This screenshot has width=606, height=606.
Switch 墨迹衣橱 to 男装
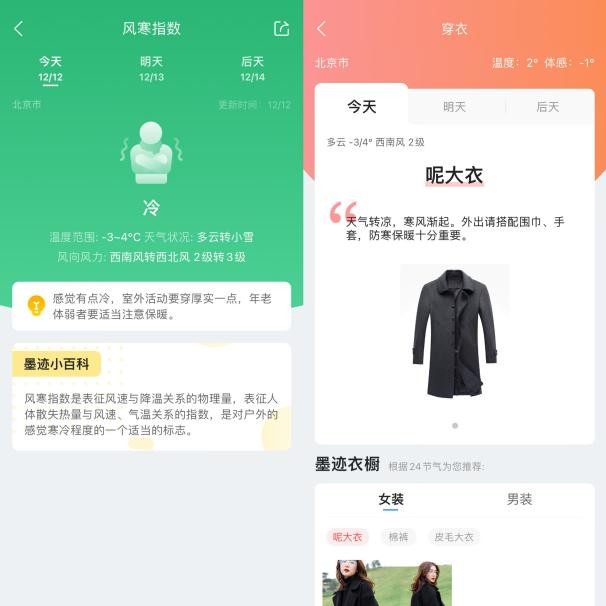(519, 499)
